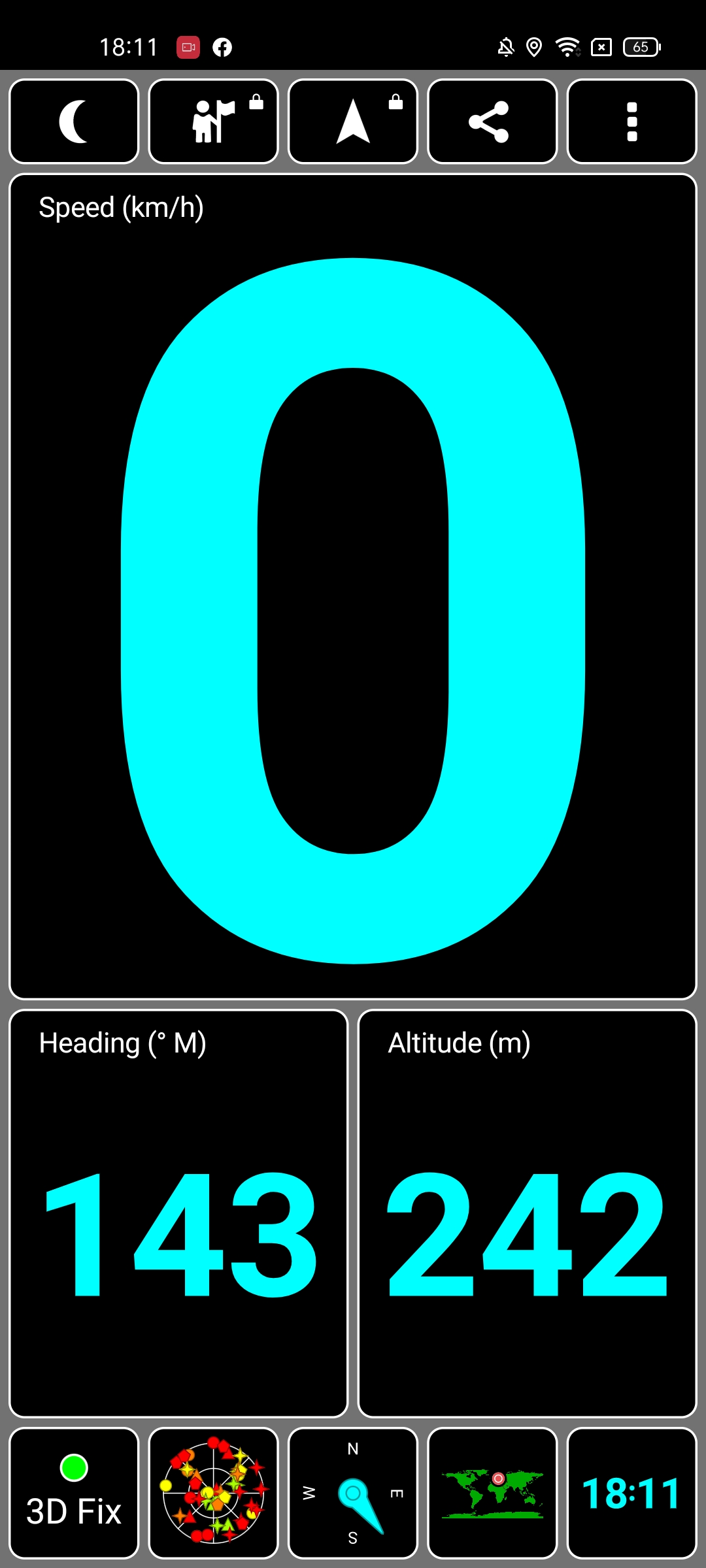The image size is (706, 1568).
Task: Open the Altitude (m) panel
Action: (528, 1214)
